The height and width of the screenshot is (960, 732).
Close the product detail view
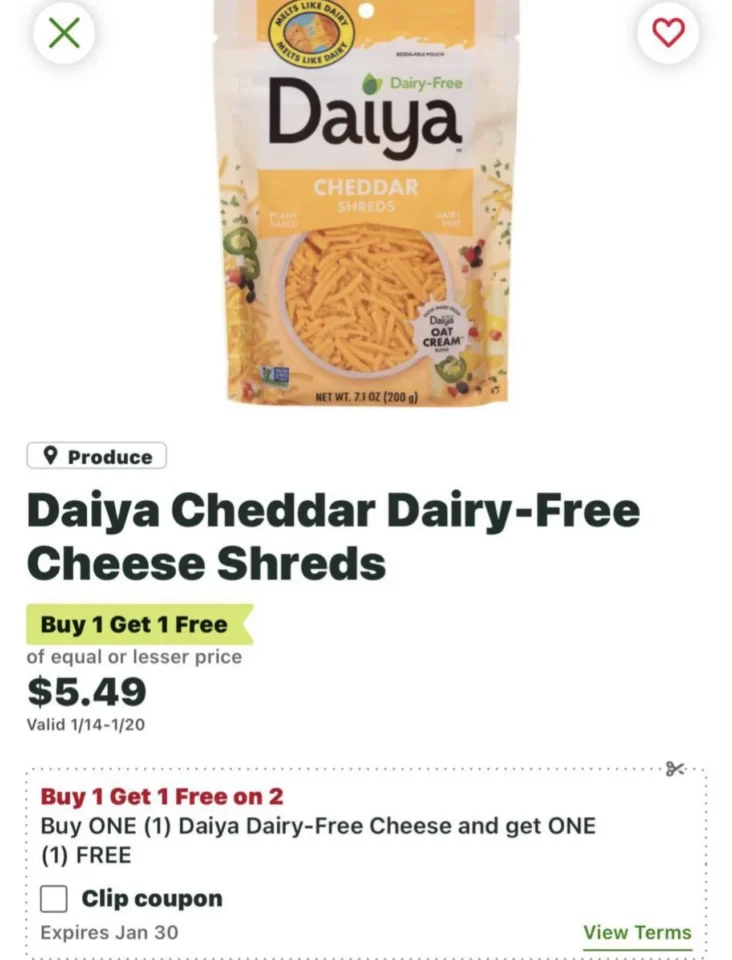click(64, 33)
